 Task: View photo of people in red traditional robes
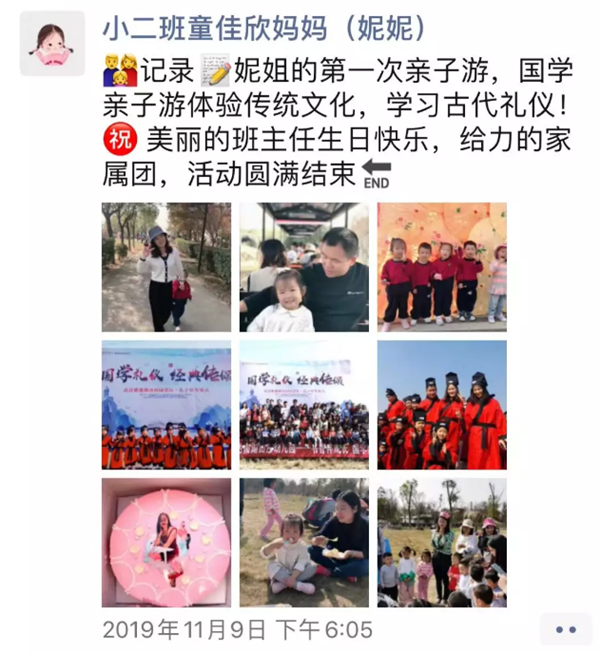[442, 405]
